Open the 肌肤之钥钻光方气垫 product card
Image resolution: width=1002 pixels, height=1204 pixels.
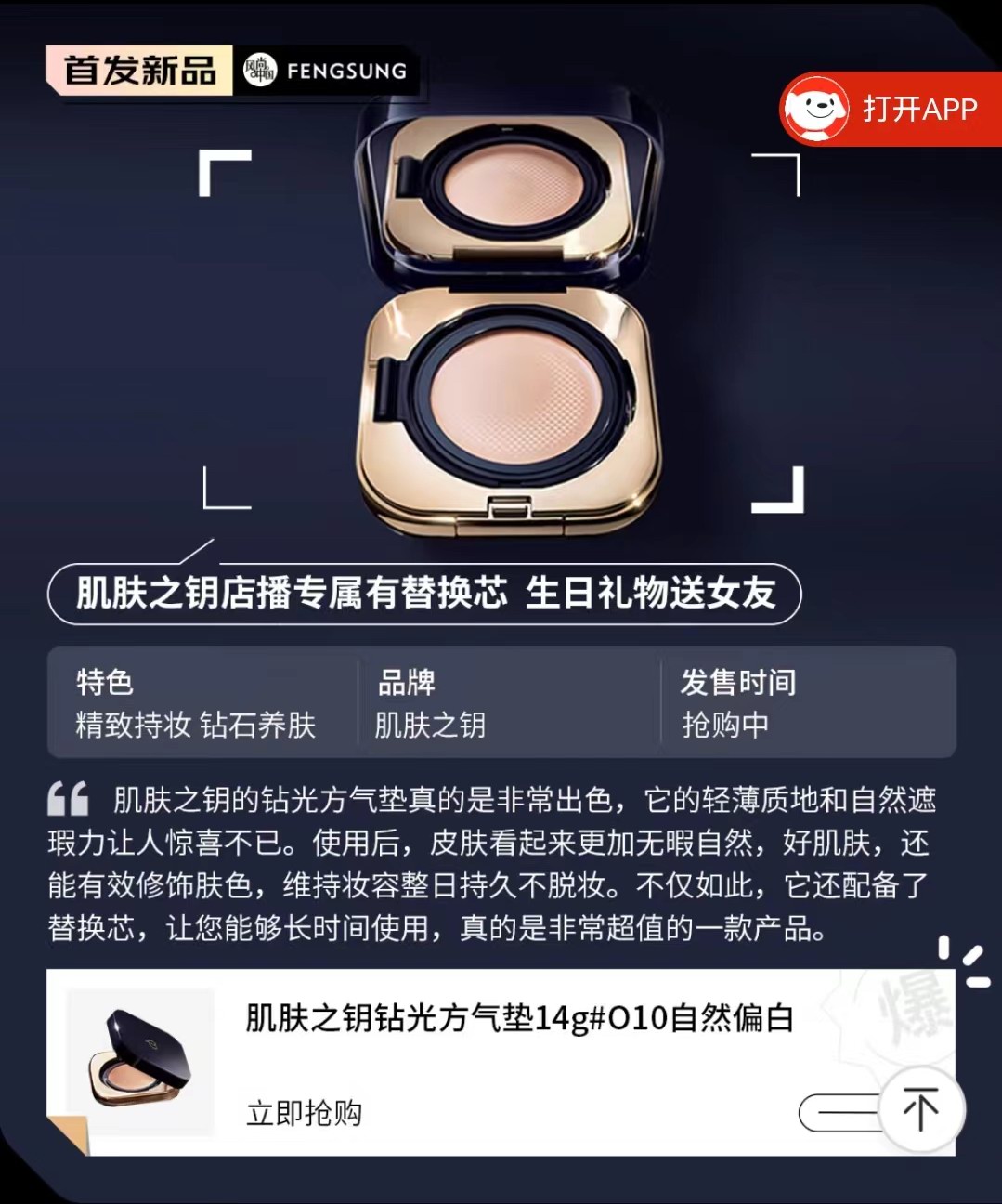518,1019
